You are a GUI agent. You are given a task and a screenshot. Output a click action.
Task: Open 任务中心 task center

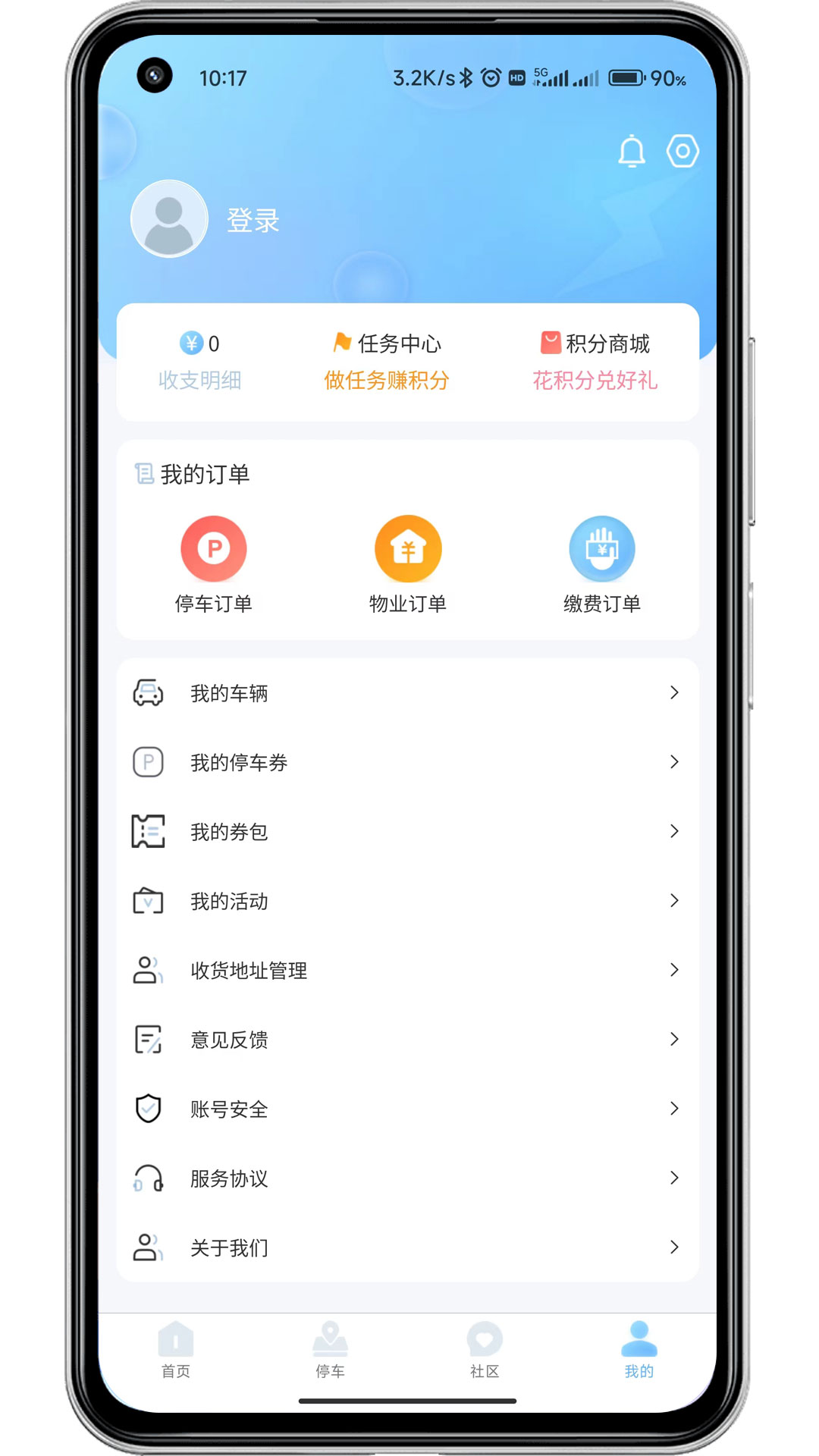click(x=387, y=362)
